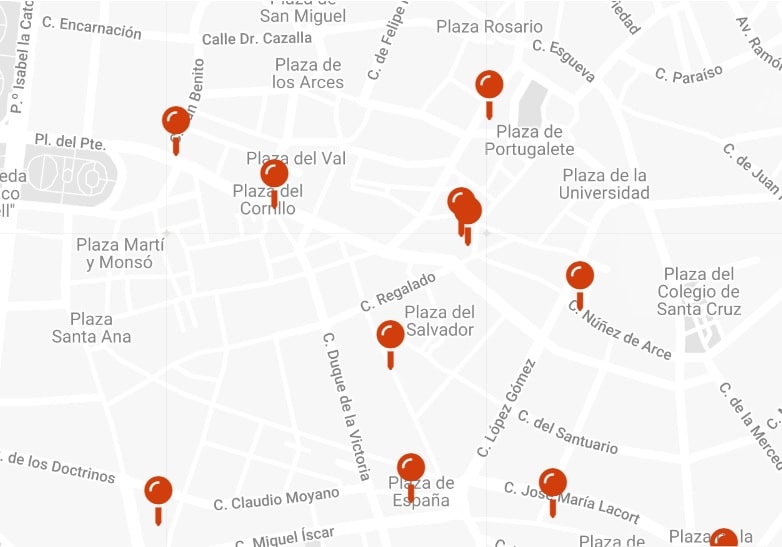Select the marker beside C. Núñez de Arce

pos(580,276)
